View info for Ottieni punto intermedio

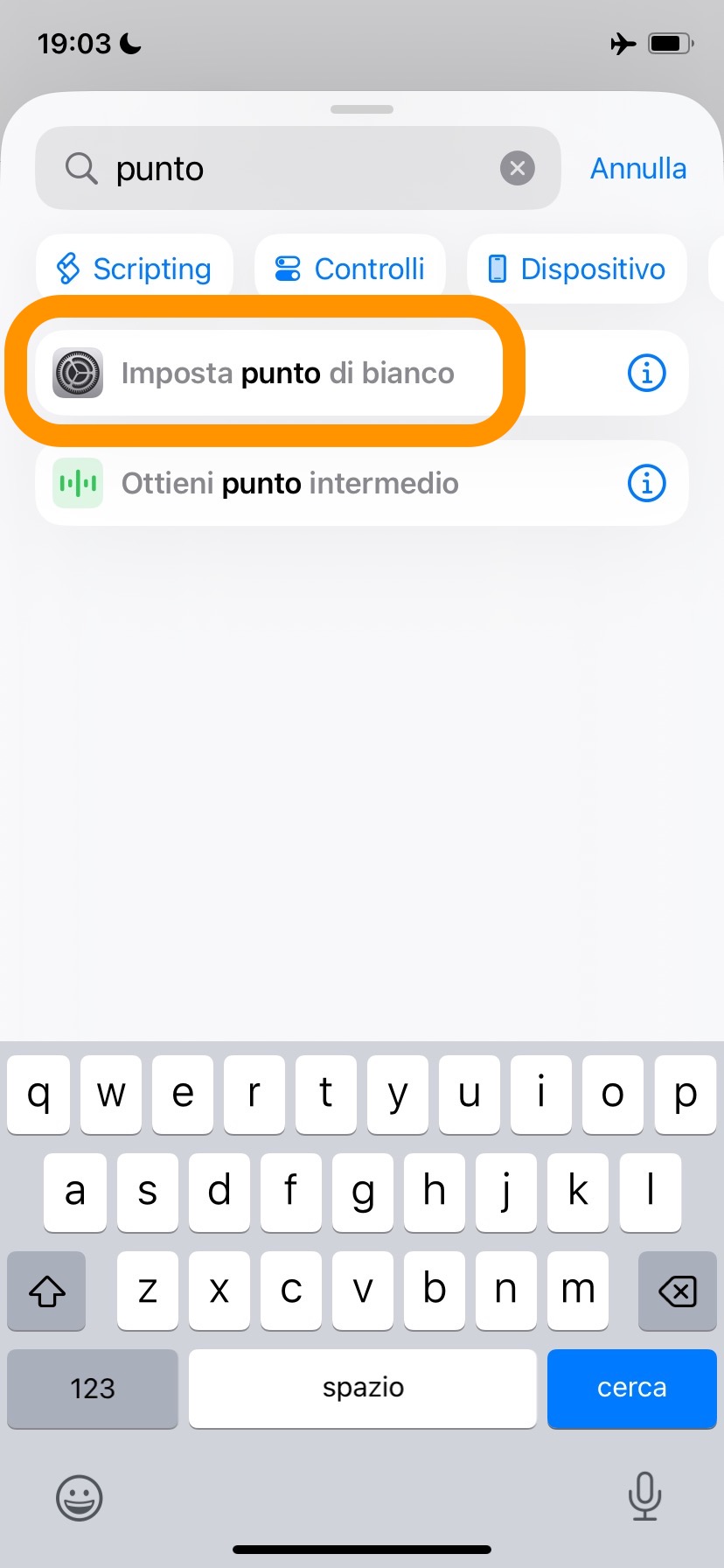coord(647,483)
